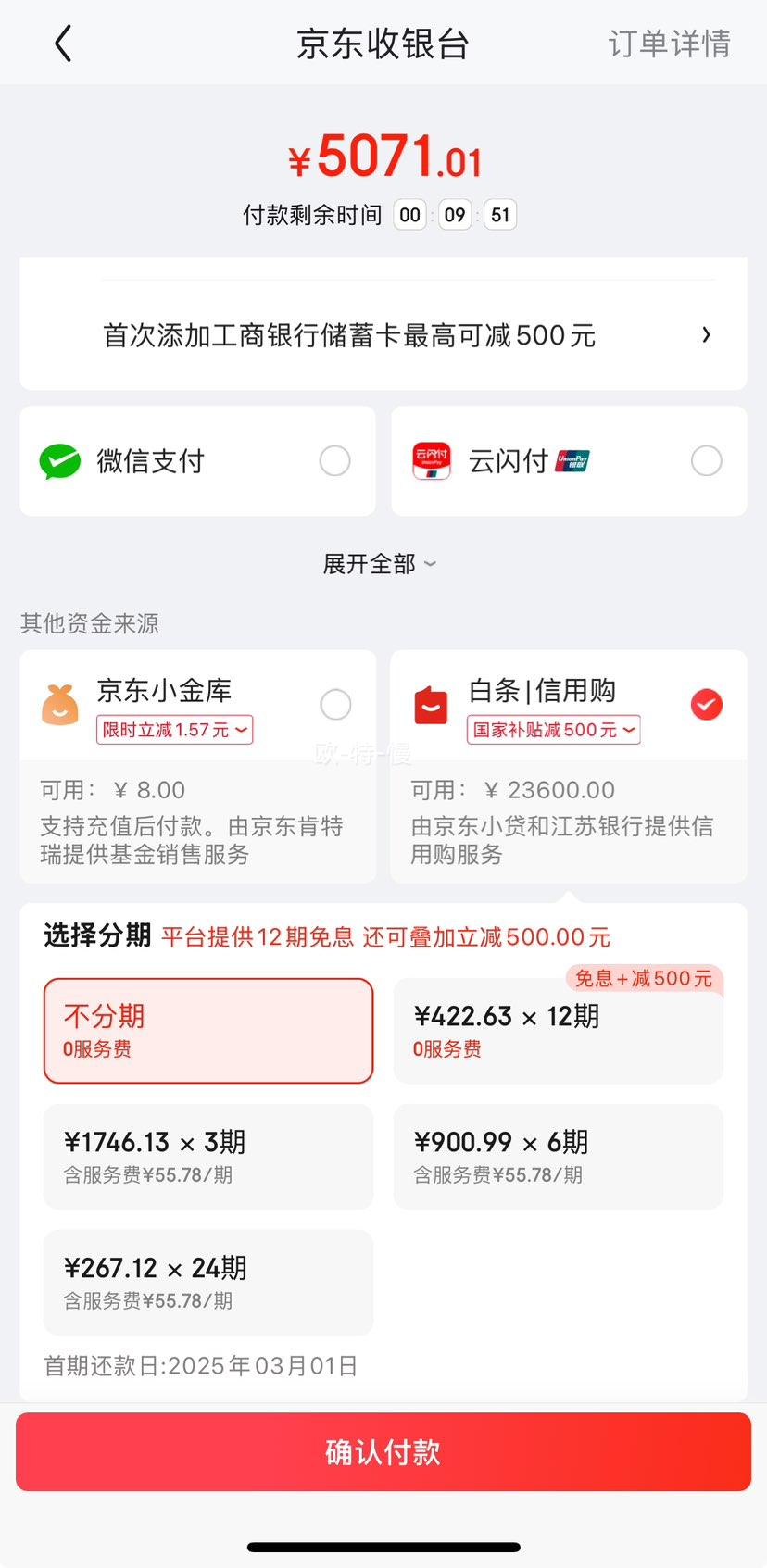The height and width of the screenshot is (1568, 767).
Task: Choose the ¥1746.13 × 3期 installment plan
Action: [208, 1157]
